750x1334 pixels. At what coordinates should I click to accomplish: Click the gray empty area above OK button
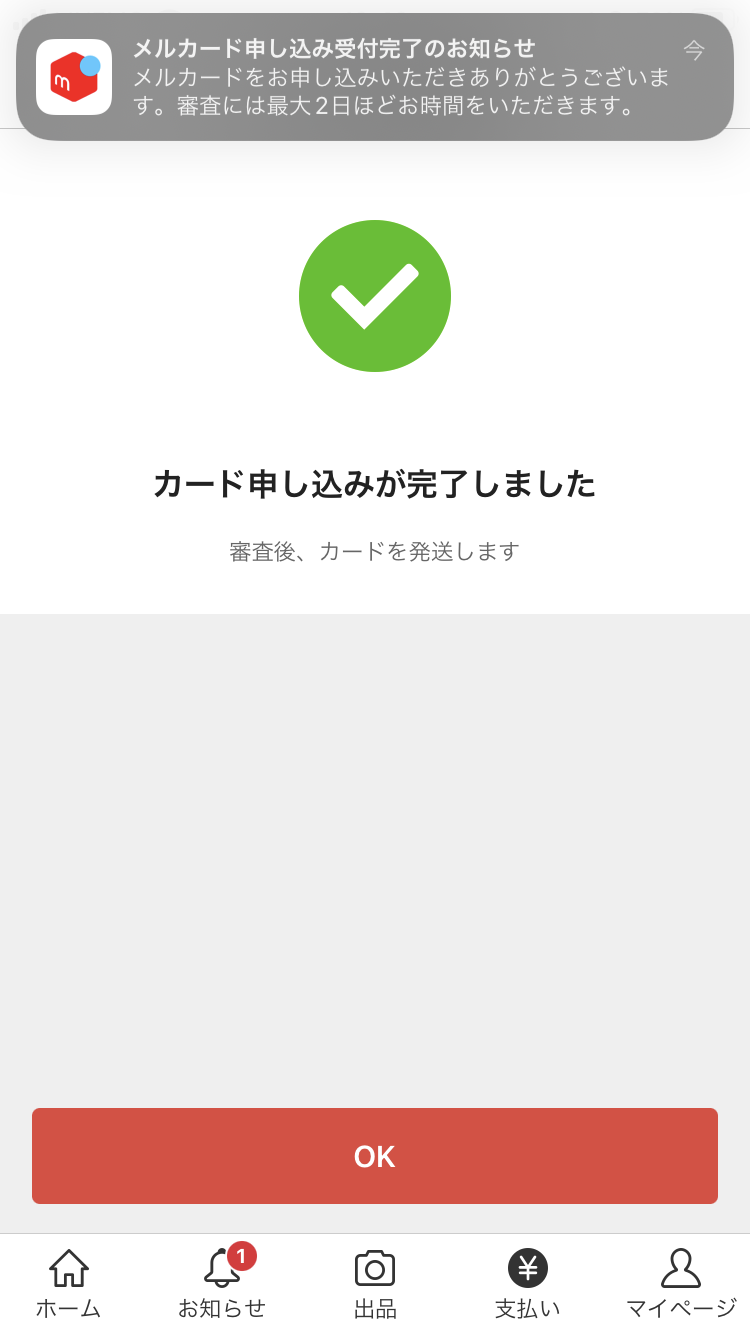tap(375, 860)
